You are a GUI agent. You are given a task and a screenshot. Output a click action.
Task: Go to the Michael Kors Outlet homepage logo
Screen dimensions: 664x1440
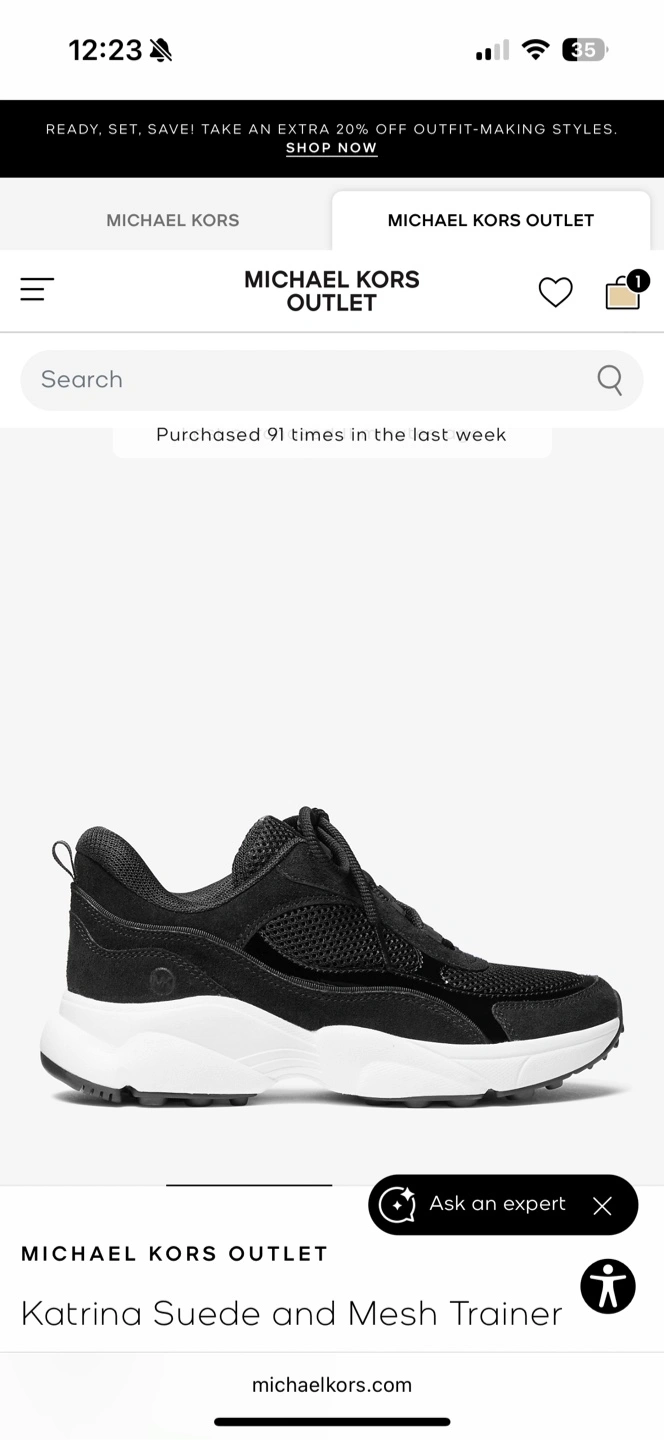click(x=332, y=291)
